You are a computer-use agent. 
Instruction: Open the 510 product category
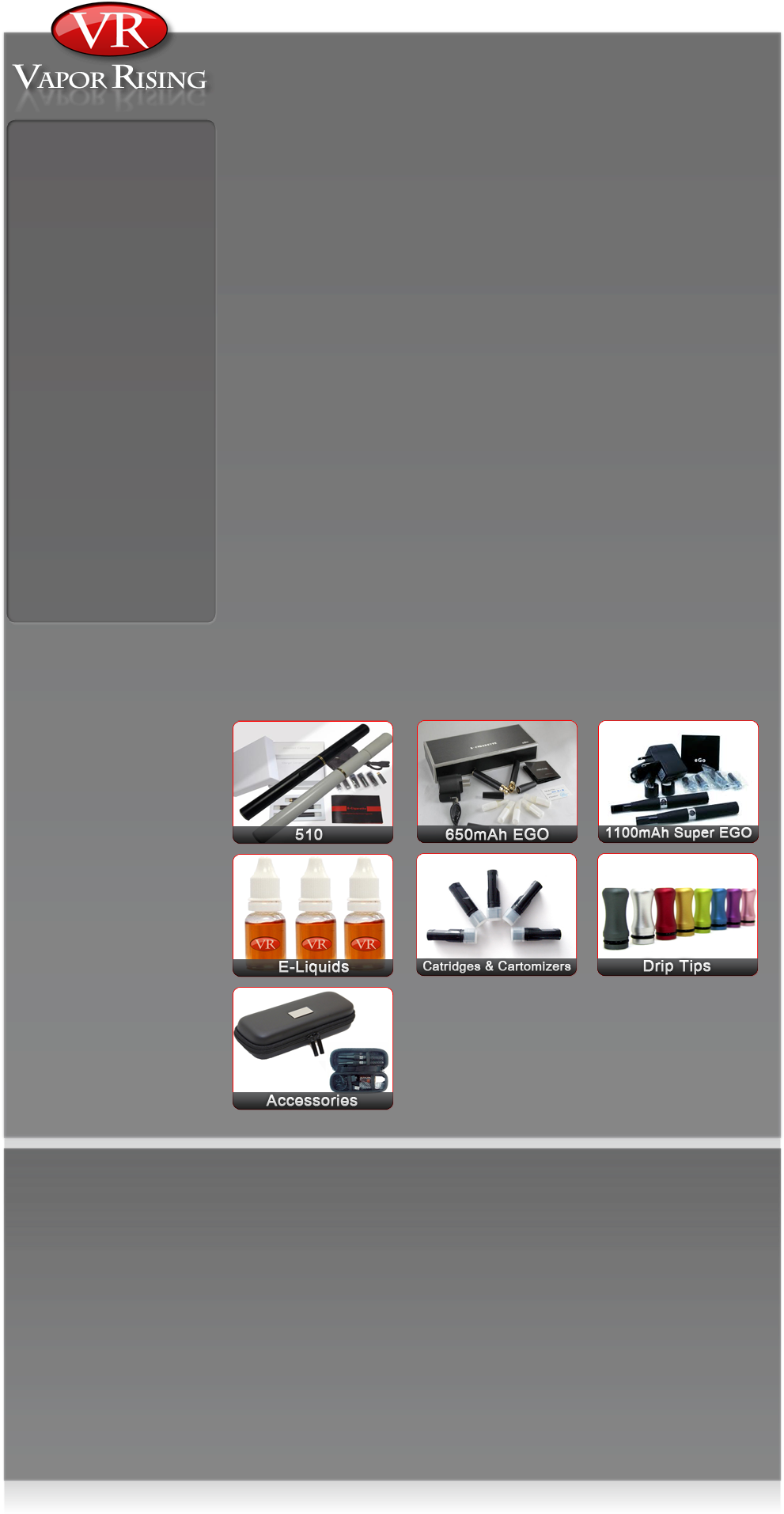pos(312,781)
